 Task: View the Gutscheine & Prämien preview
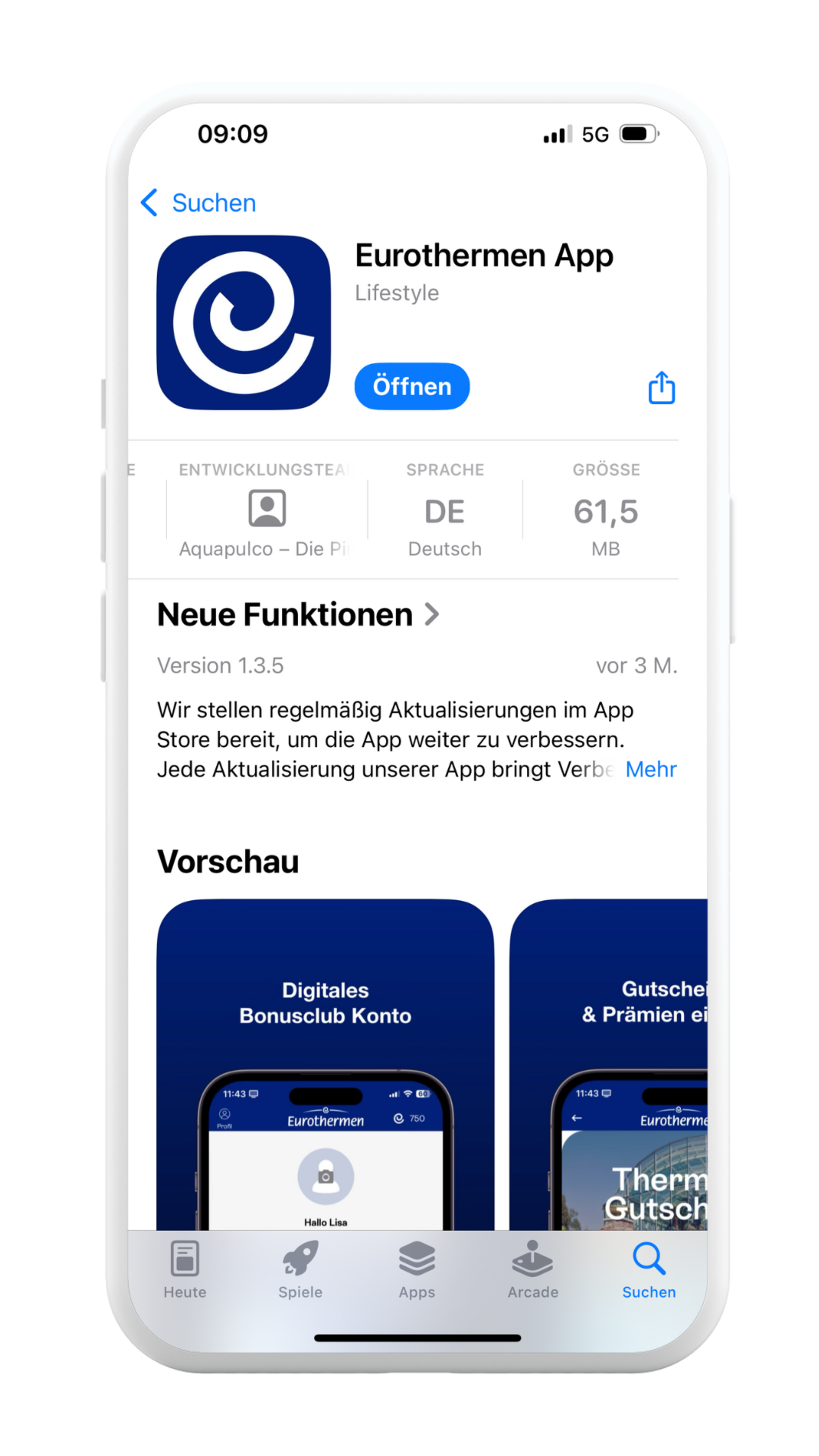click(608, 1063)
